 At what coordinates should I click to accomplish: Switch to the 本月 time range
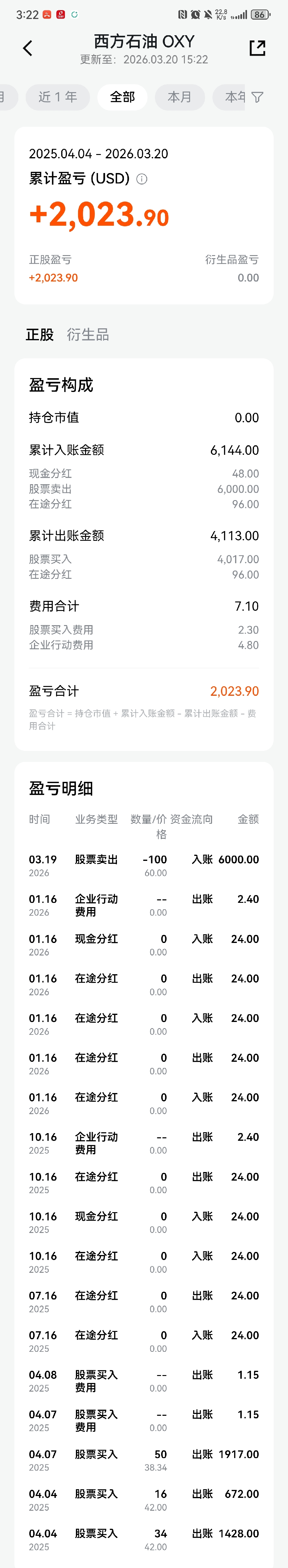click(x=180, y=97)
